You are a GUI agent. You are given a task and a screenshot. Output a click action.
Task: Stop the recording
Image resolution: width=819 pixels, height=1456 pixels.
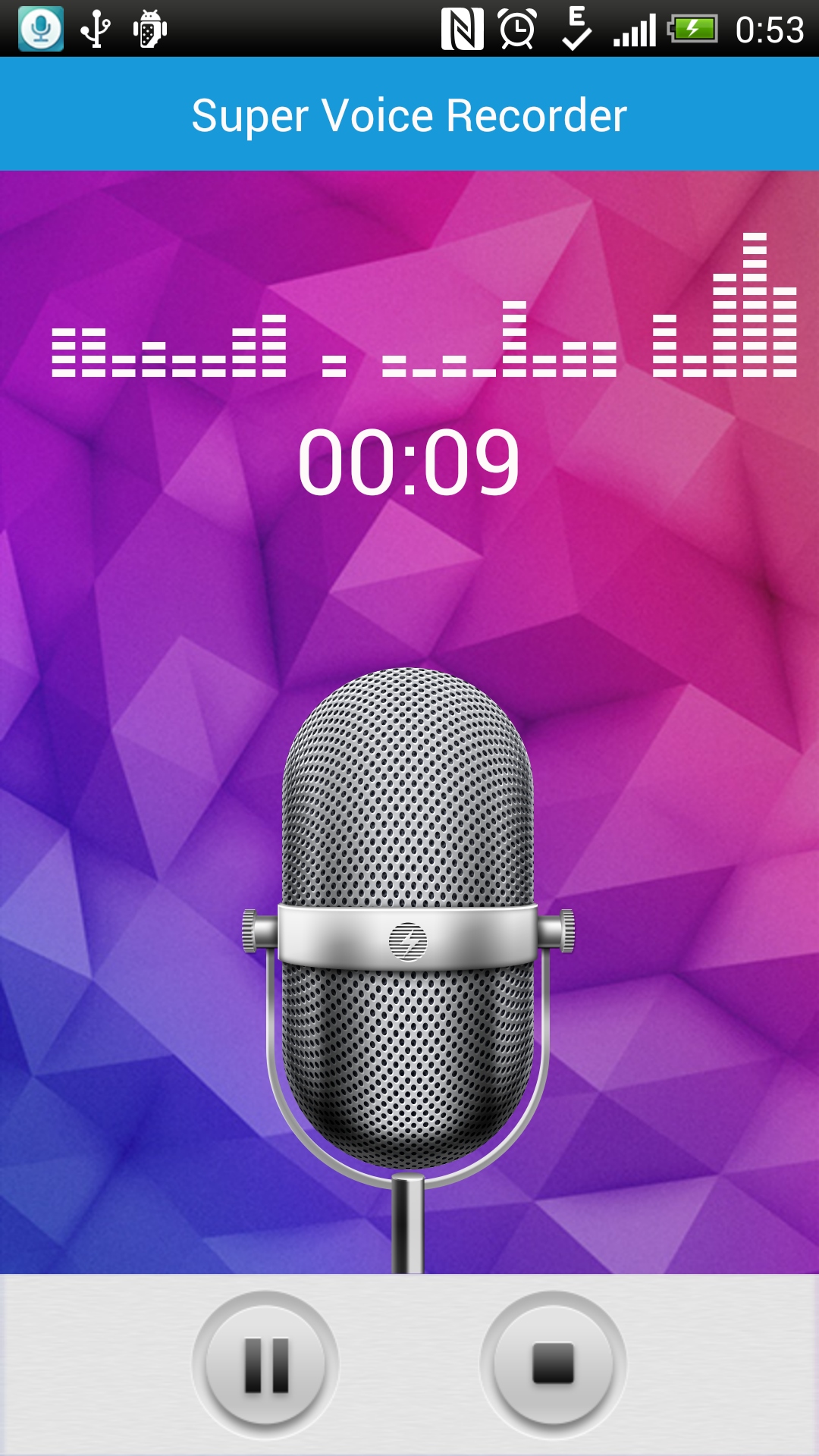[553, 1364]
